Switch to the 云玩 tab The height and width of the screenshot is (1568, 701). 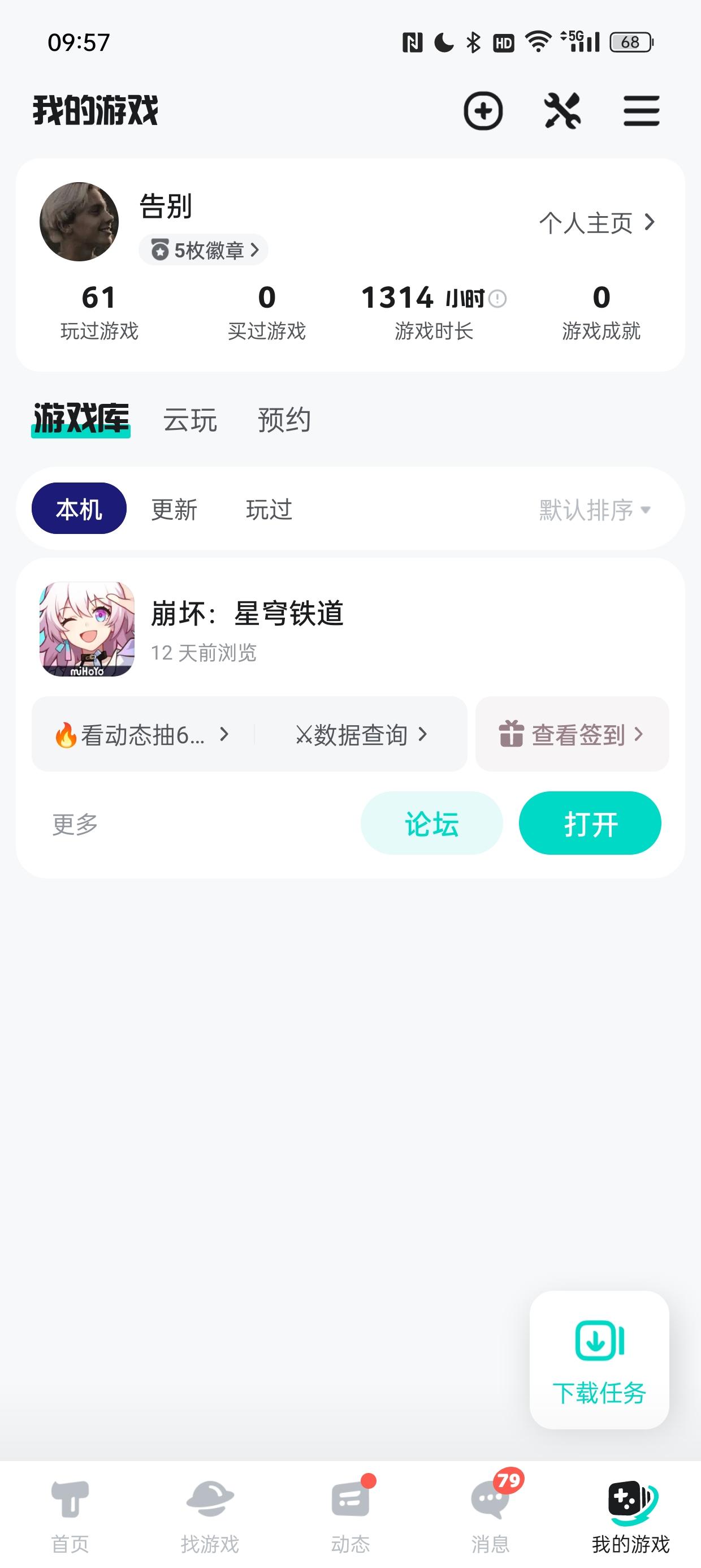click(191, 420)
